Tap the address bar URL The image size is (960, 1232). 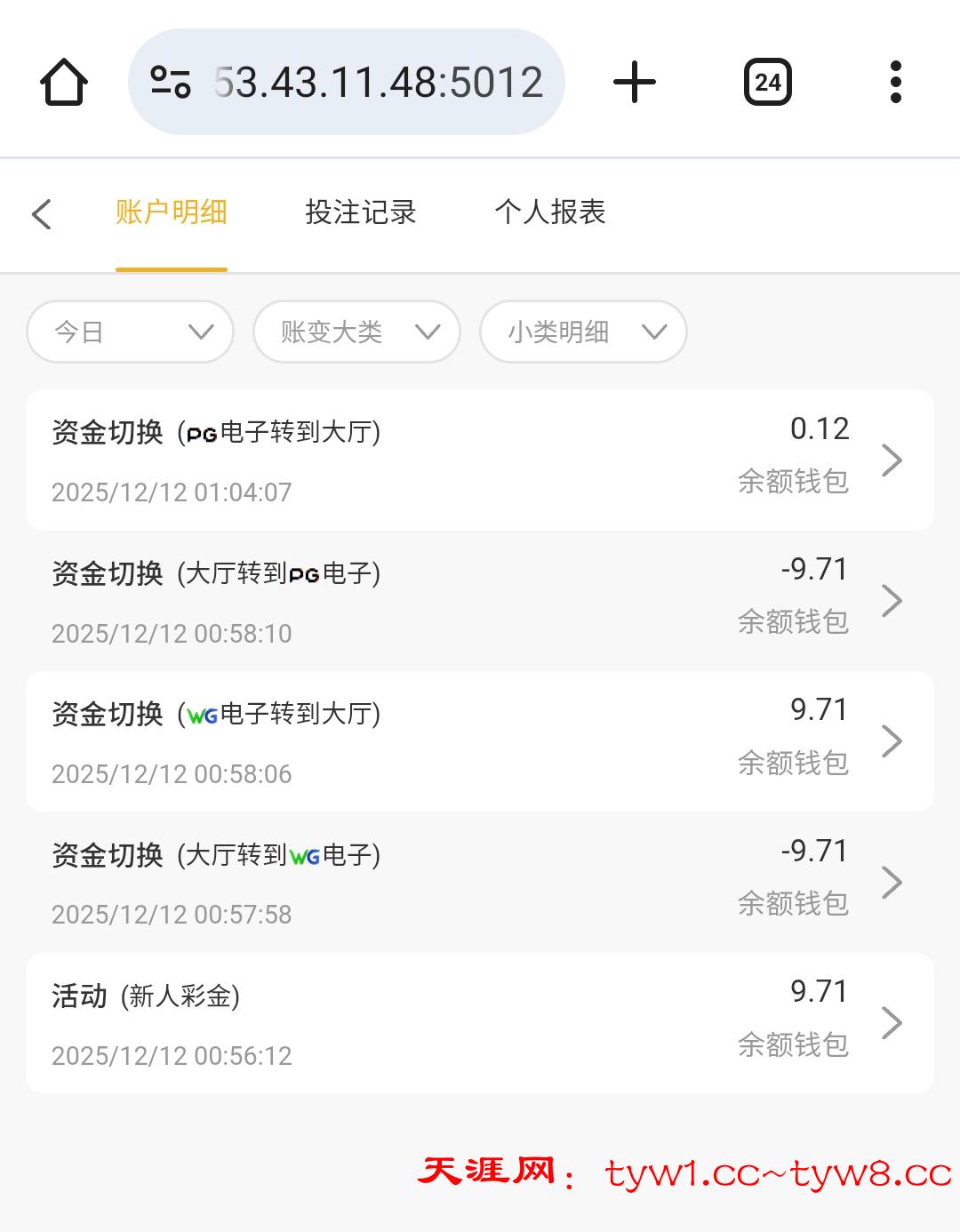(377, 83)
